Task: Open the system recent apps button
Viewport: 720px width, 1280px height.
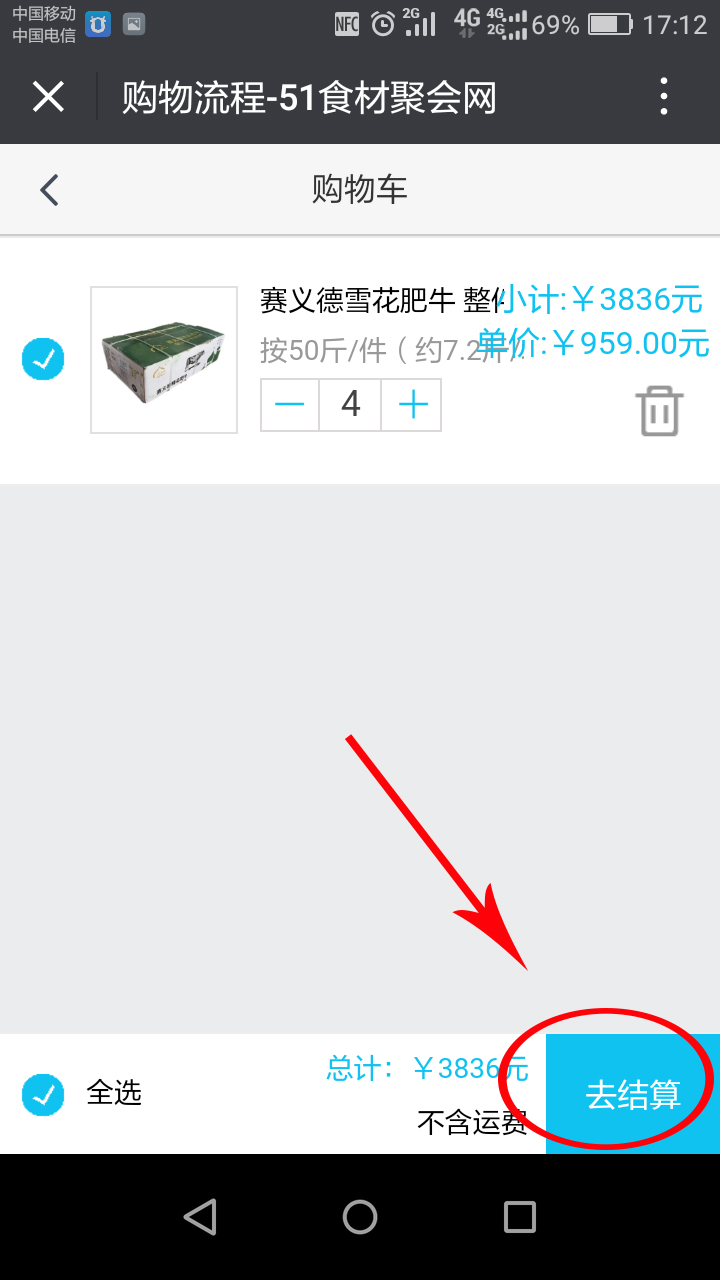Action: tap(520, 1217)
